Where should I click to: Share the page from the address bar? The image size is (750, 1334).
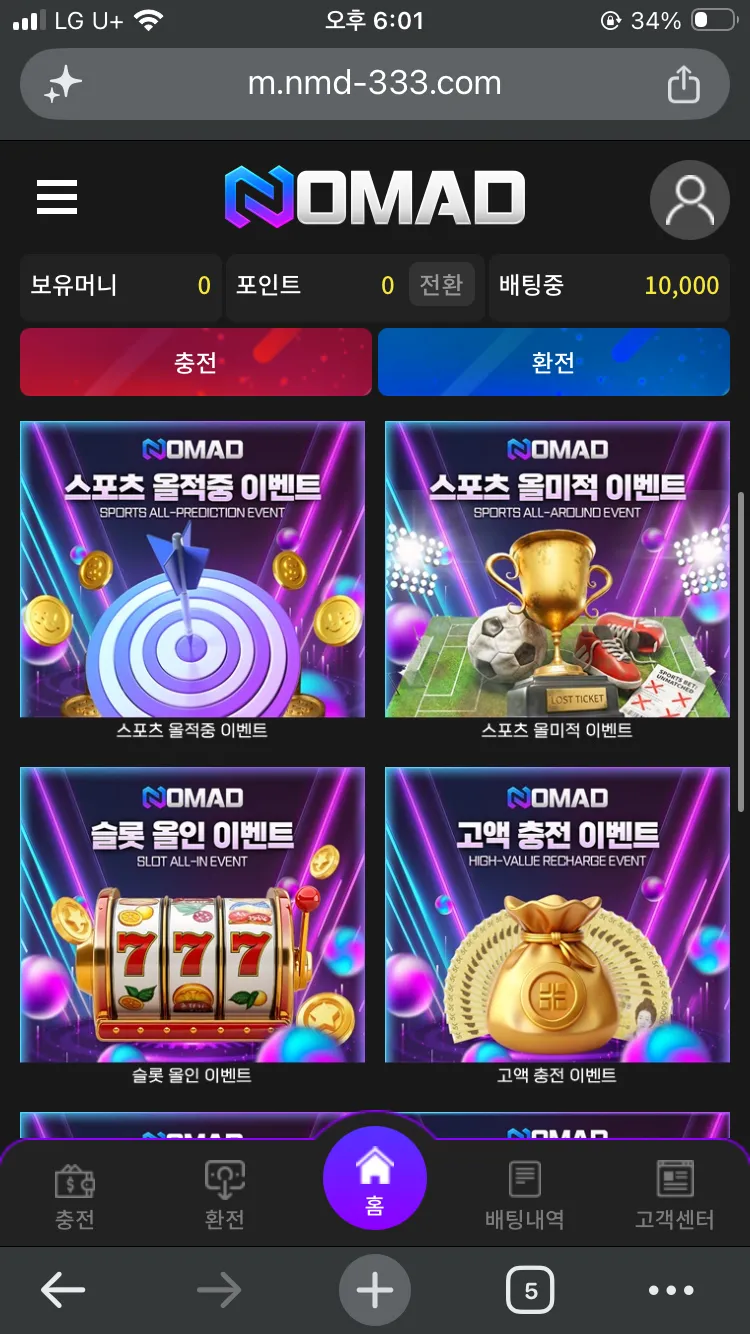684,84
